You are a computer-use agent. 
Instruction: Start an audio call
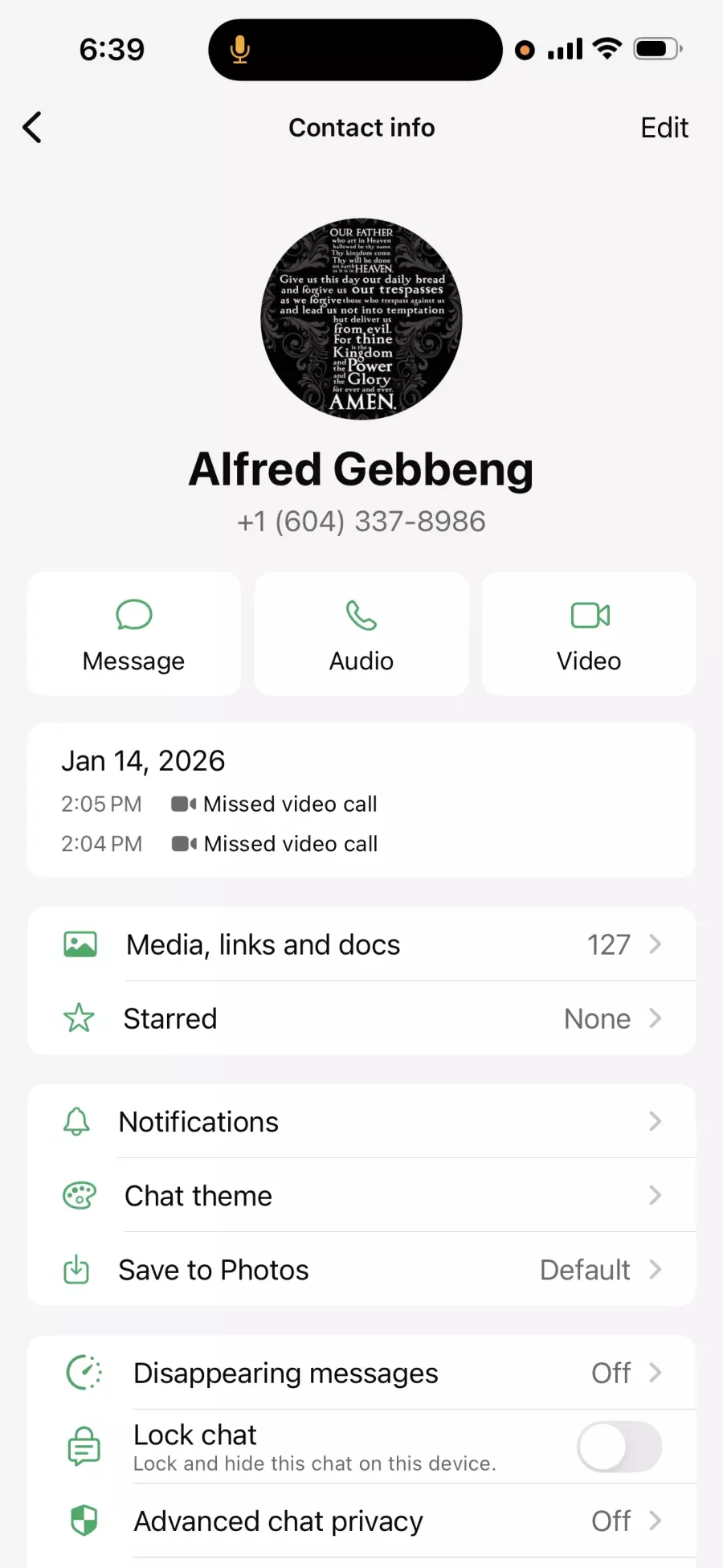pos(361,634)
